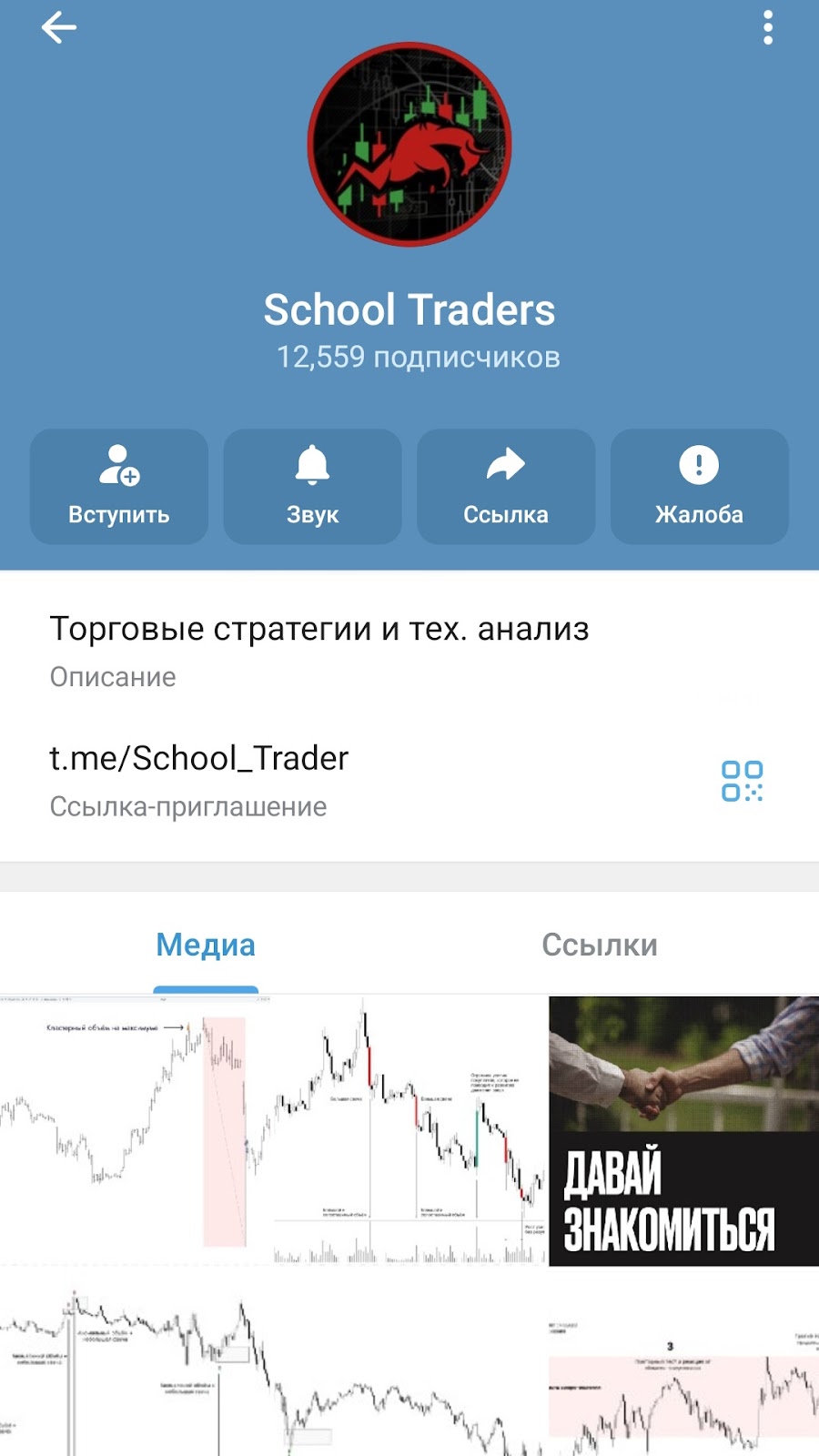Toggle notifications via the Звук button
The height and width of the screenshot is (1456, 819).
click(x=312, y=487)
